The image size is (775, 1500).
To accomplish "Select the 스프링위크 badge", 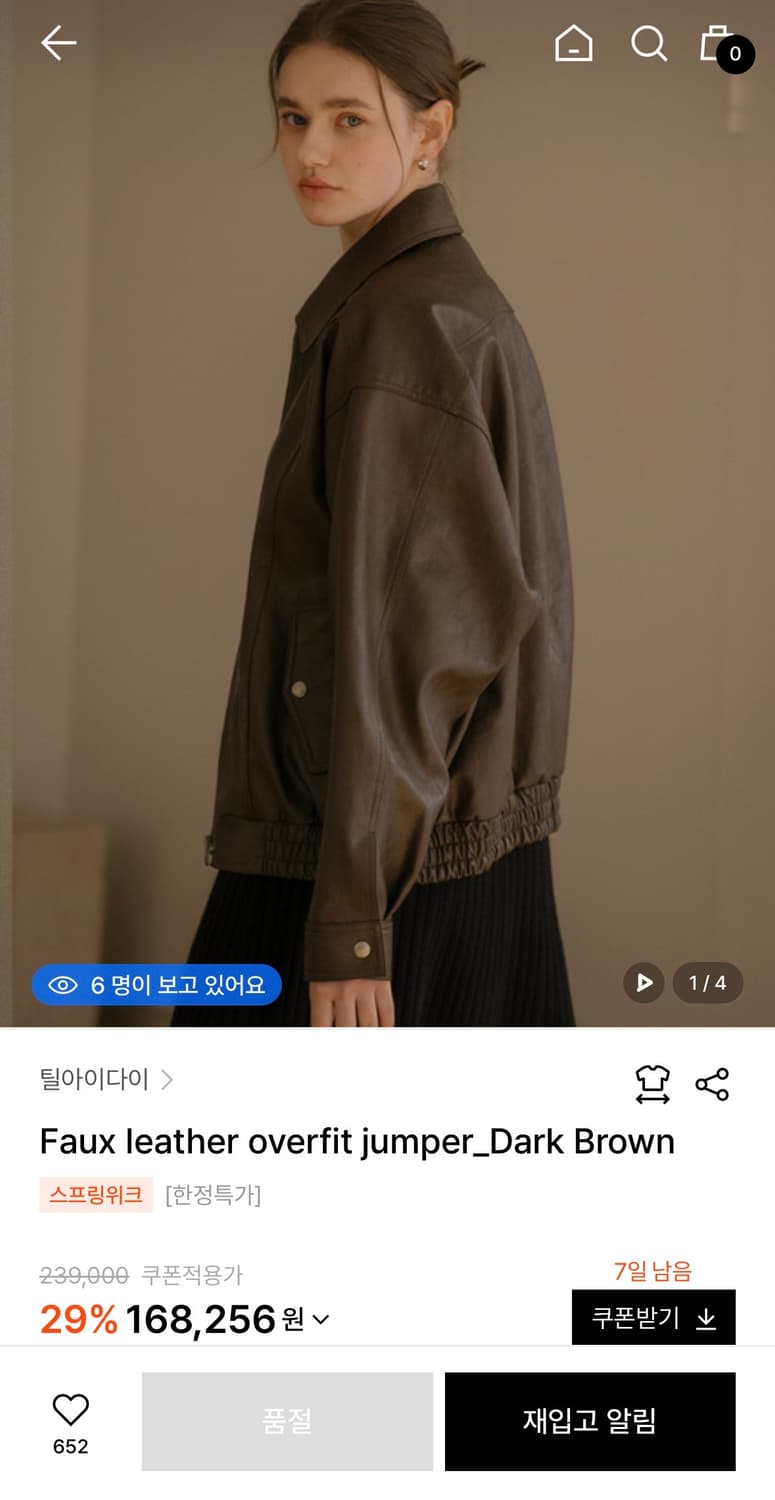I will (96, 1194).
